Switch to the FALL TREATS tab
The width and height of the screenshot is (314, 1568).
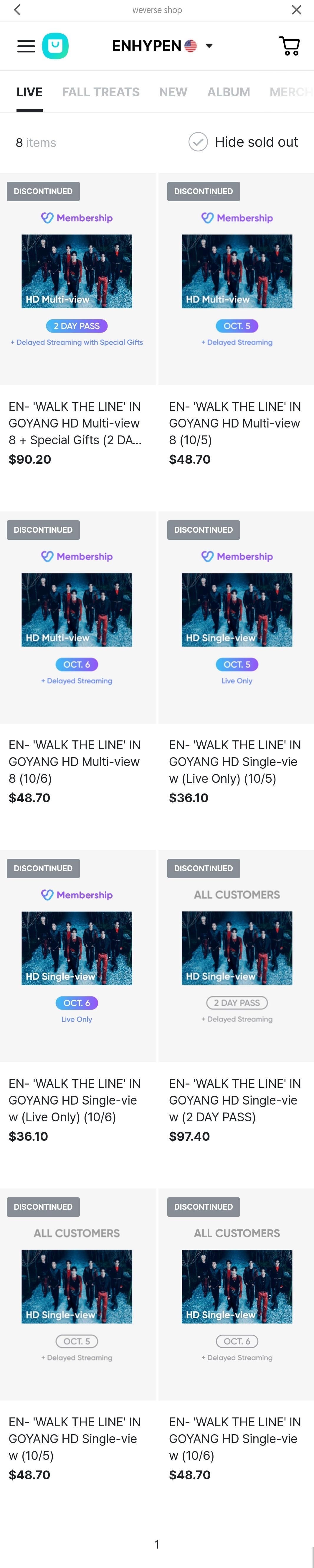(100, 92)
